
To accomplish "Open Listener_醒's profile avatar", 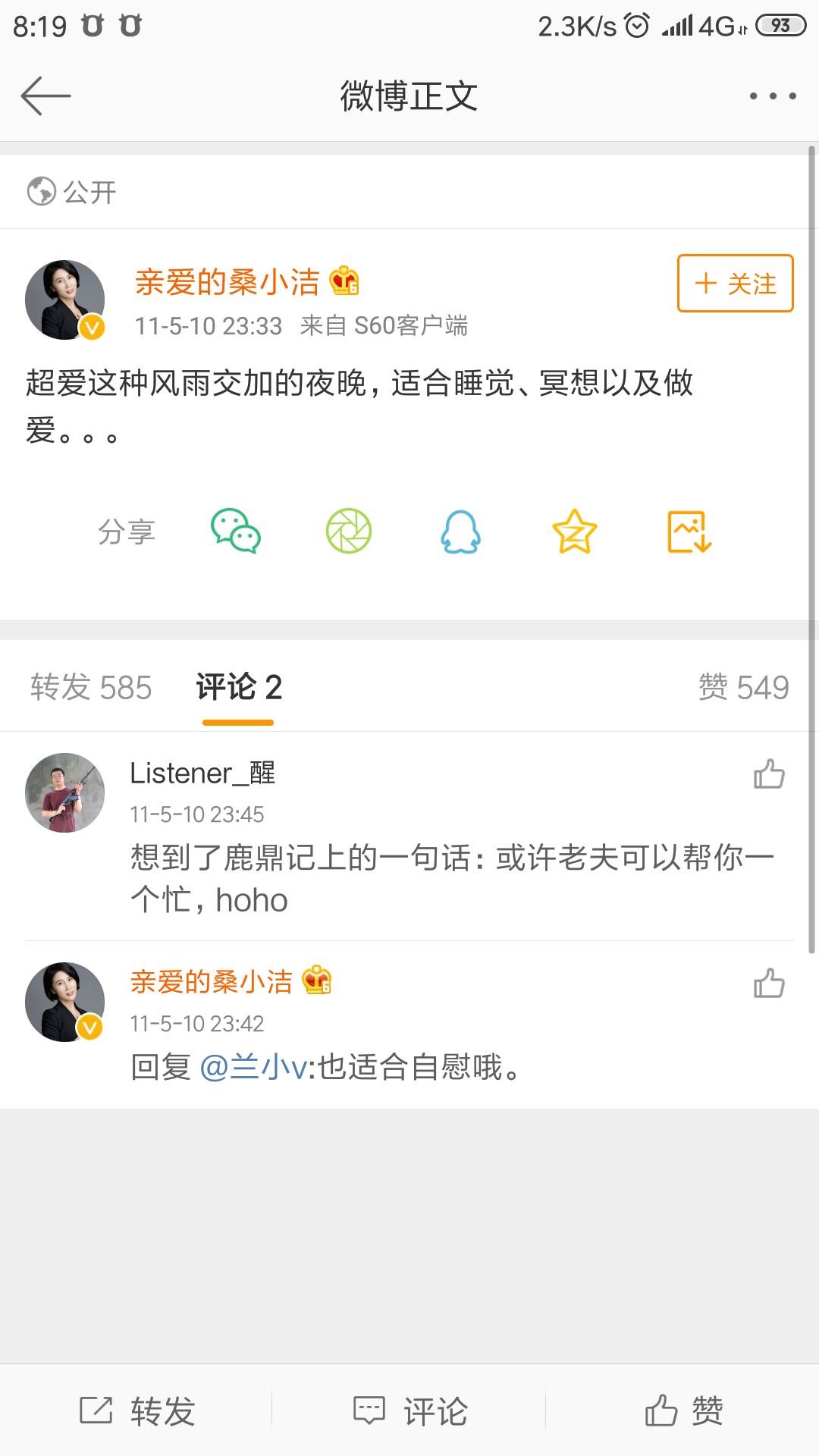I will click(x=65, y=792).
